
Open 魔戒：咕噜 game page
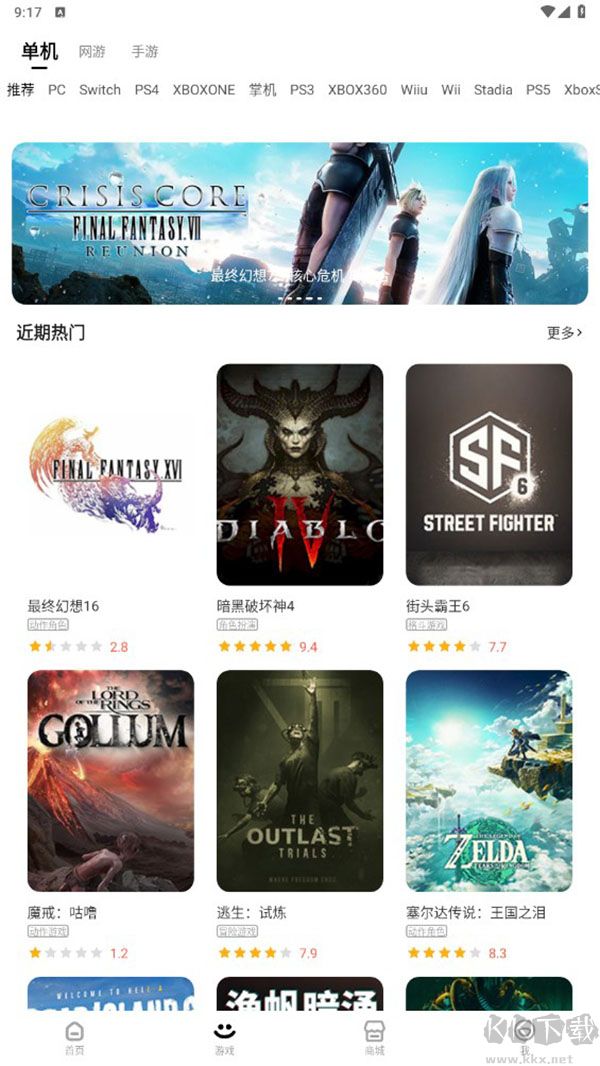[x=110, y=780]
